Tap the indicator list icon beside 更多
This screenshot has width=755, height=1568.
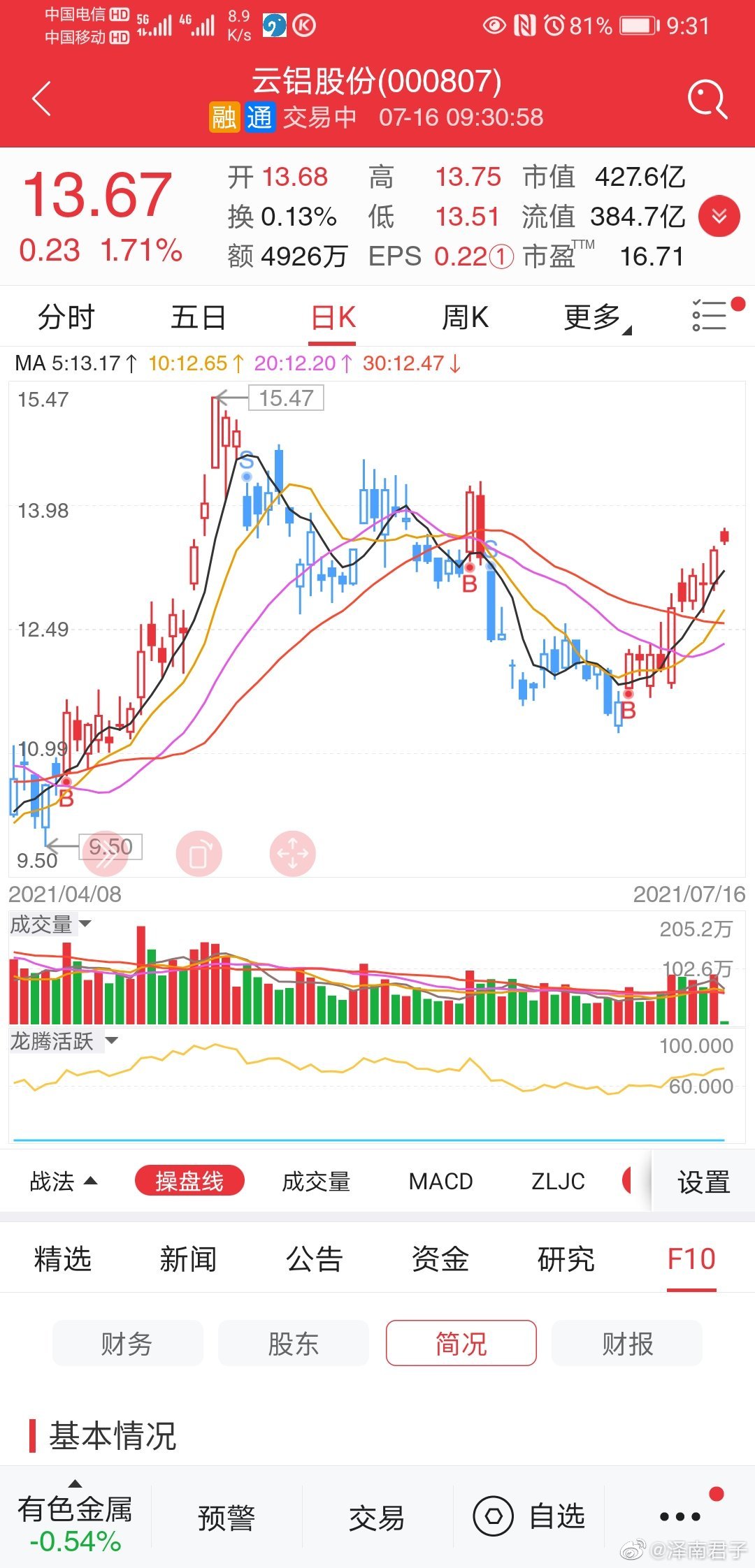708,316
